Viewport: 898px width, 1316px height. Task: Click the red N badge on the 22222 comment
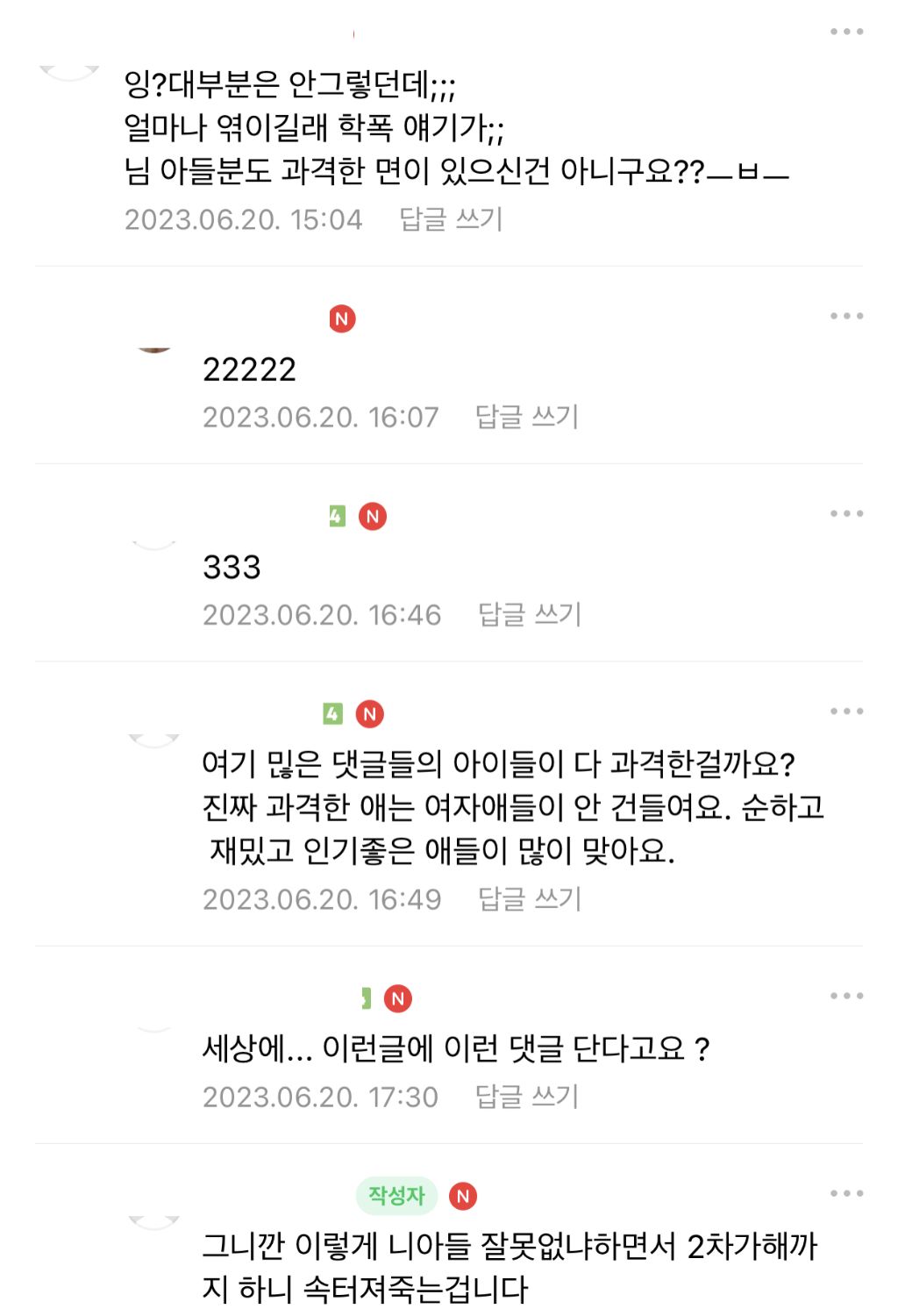343,318
